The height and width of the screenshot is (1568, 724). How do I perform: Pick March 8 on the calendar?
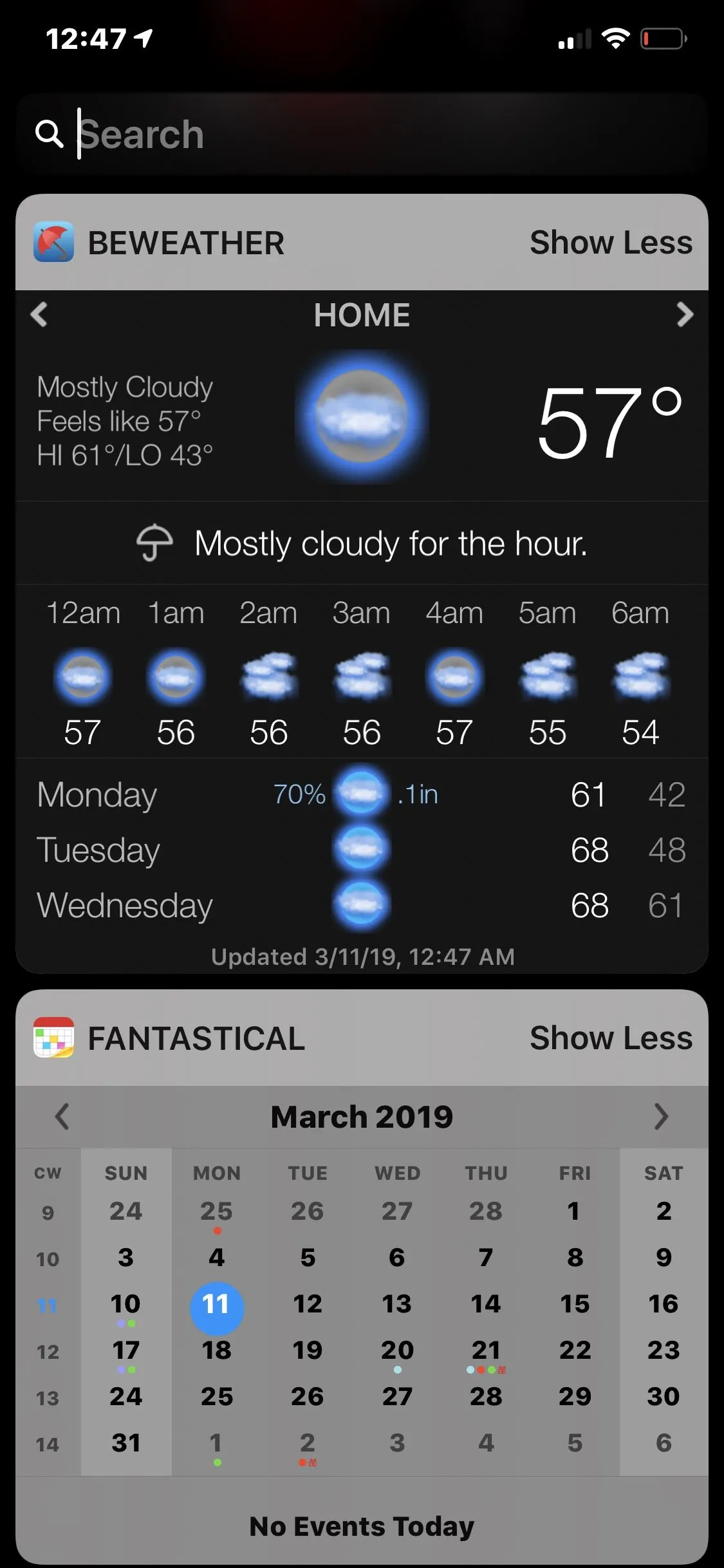click(x=575, y=1258)
